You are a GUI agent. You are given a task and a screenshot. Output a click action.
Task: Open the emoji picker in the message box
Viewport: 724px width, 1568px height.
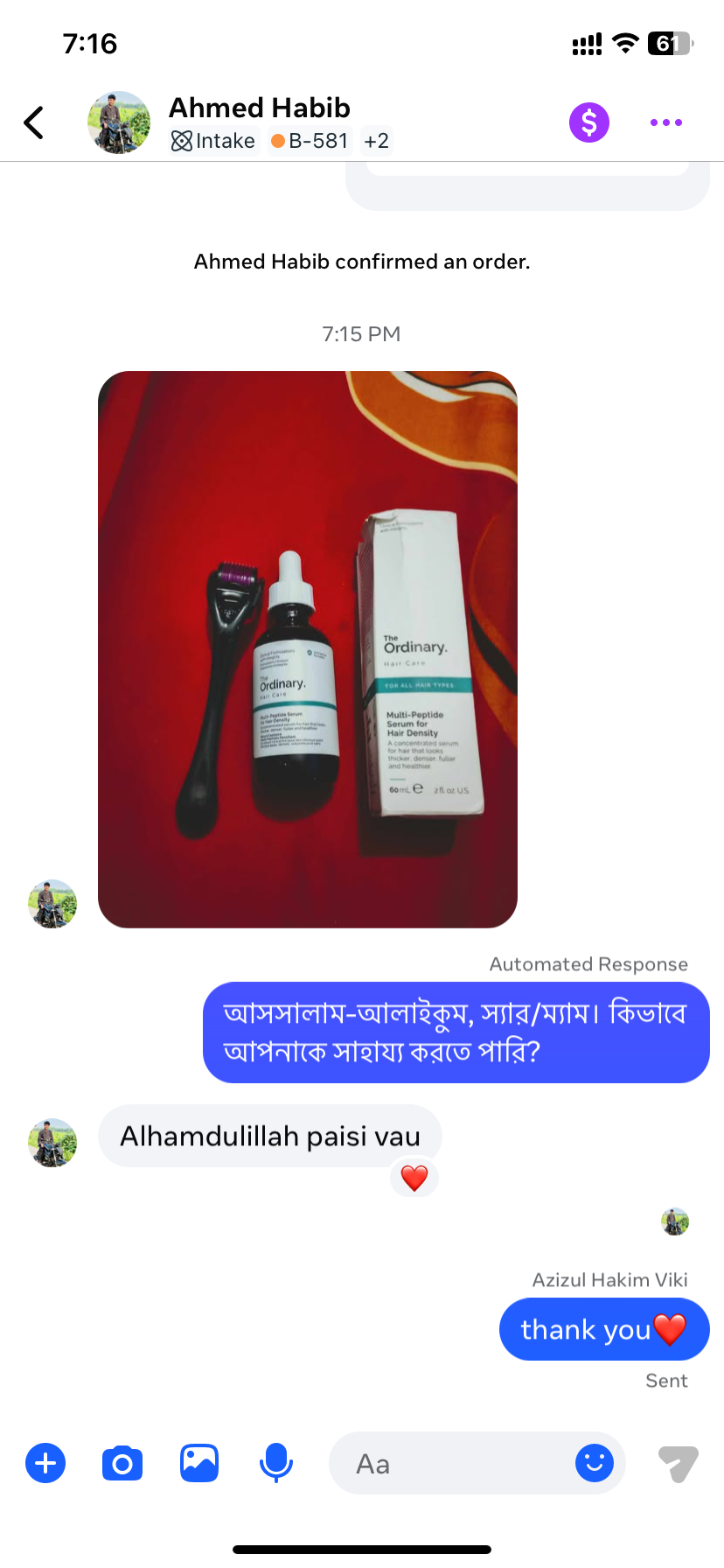pos(595,1463)
